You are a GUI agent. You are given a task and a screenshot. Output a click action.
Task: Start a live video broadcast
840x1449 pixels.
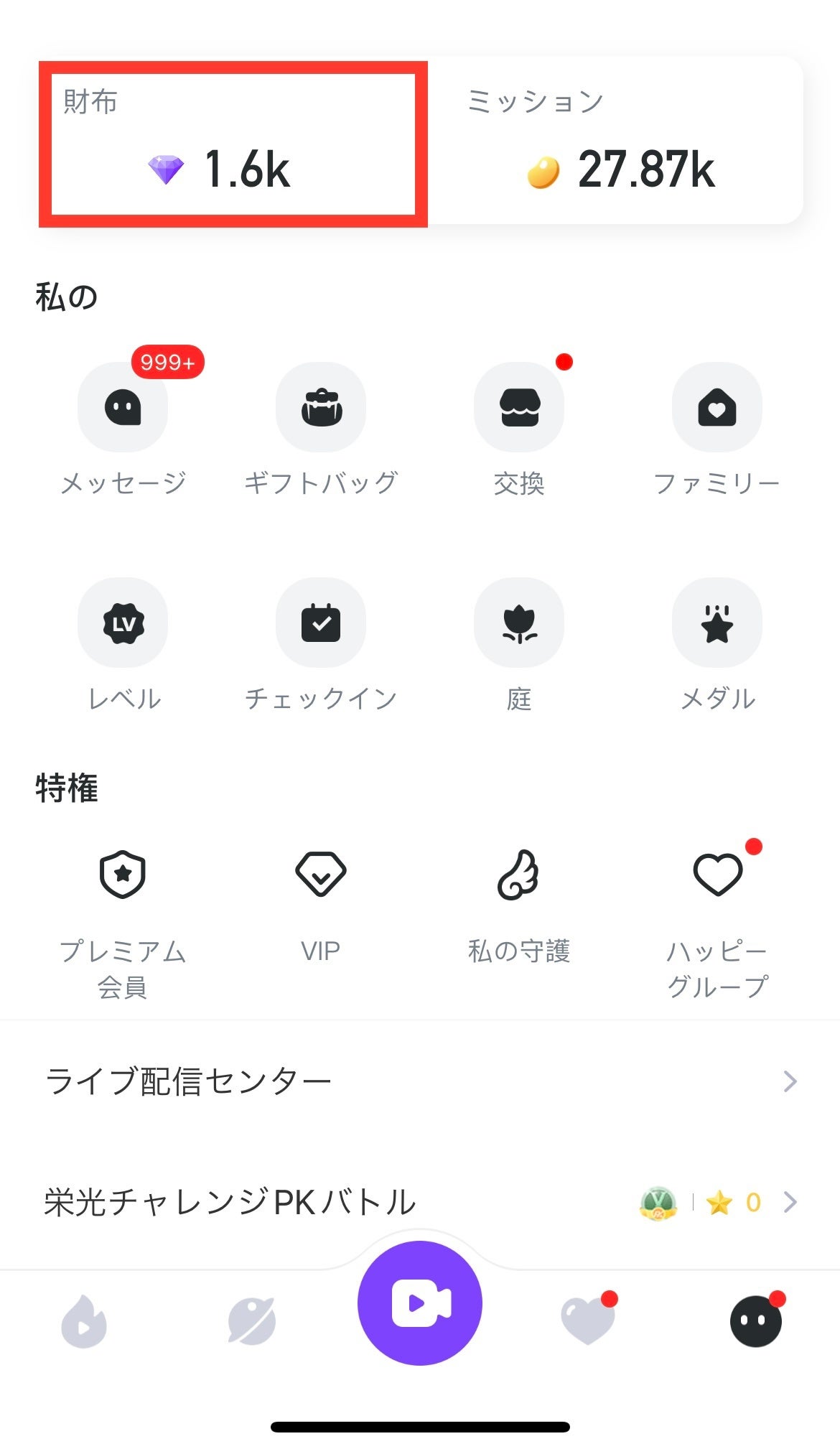tap(420, 1303)
